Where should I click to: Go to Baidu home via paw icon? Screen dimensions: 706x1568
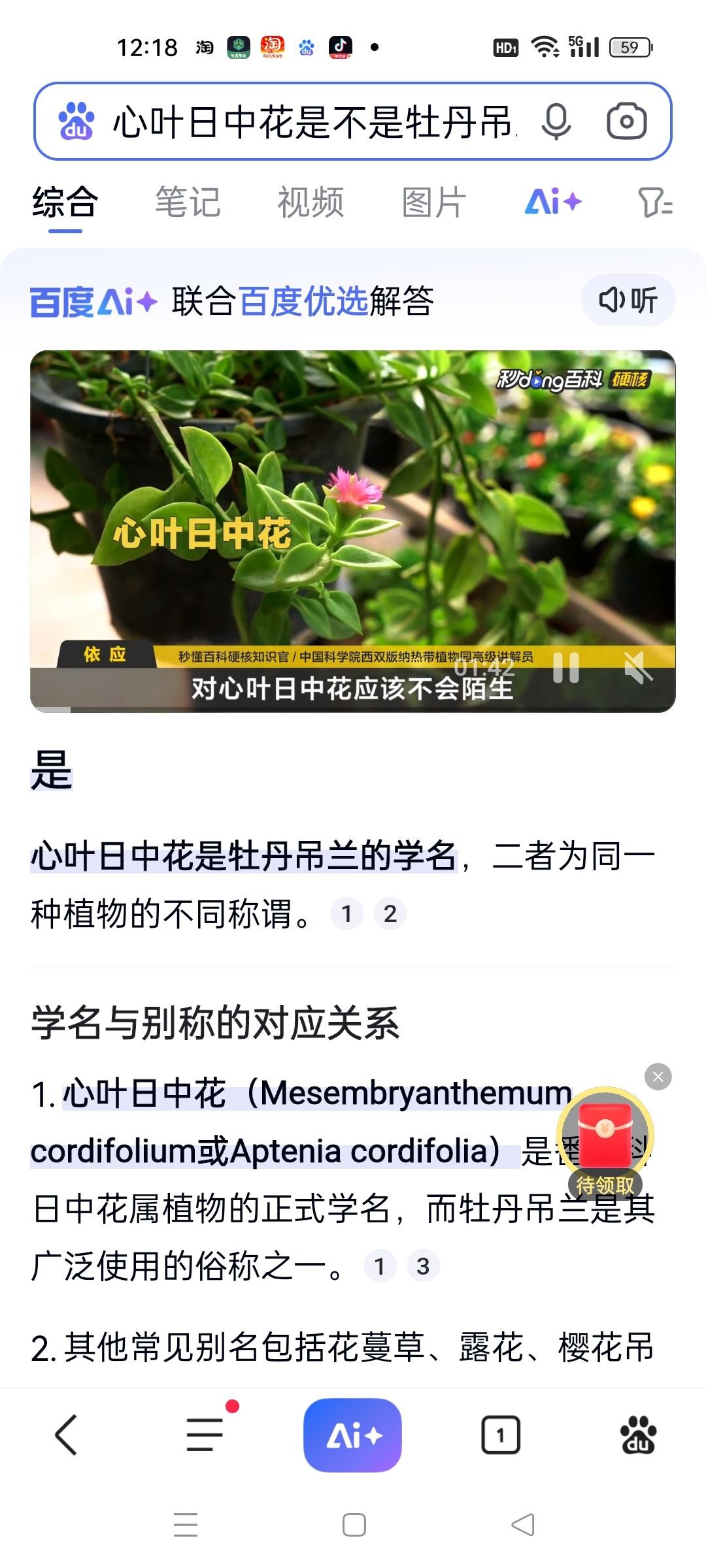(x=639, y=1435)
